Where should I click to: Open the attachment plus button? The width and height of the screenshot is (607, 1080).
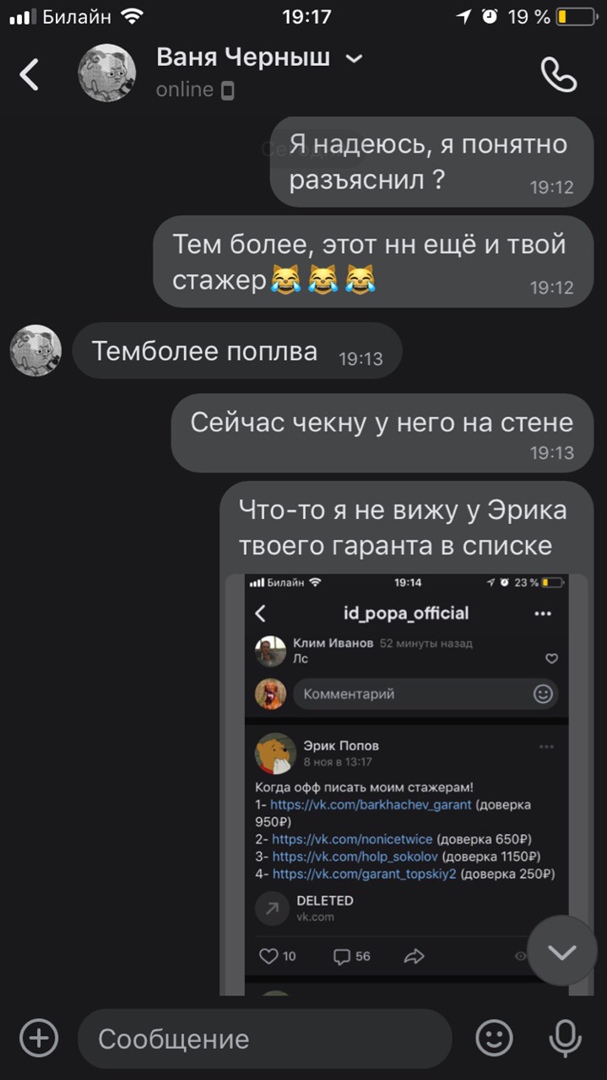point(39,1038)
